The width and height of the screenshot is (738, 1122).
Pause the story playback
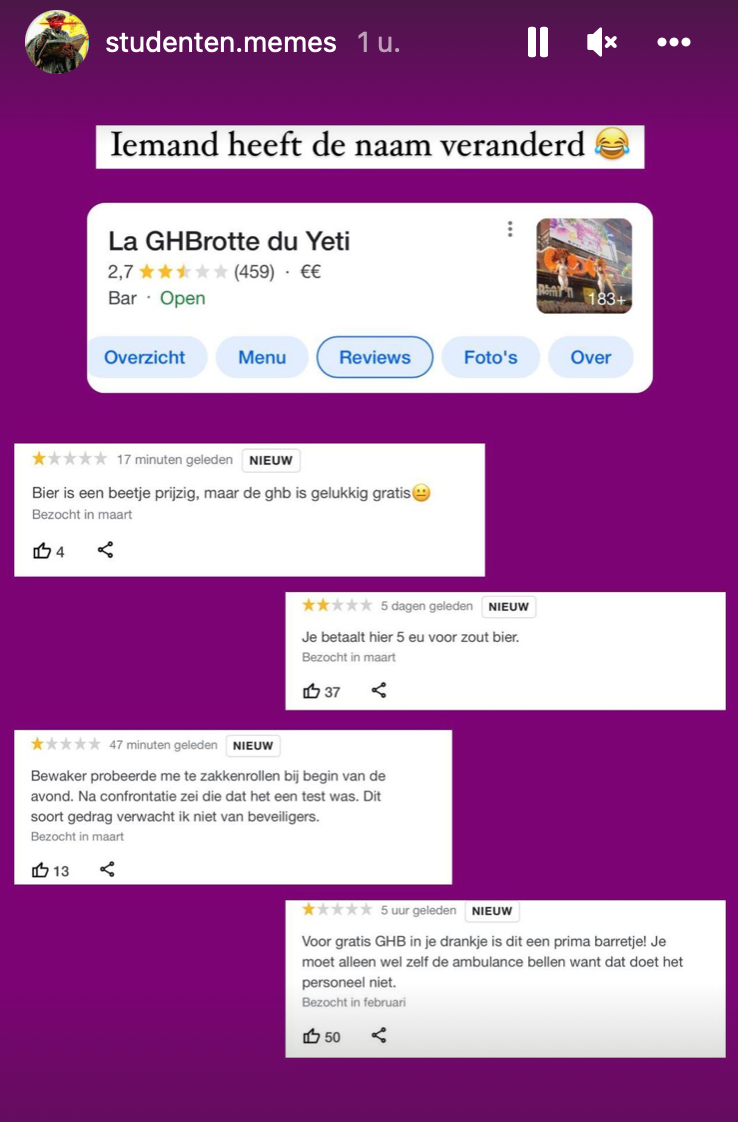(538, 42)
